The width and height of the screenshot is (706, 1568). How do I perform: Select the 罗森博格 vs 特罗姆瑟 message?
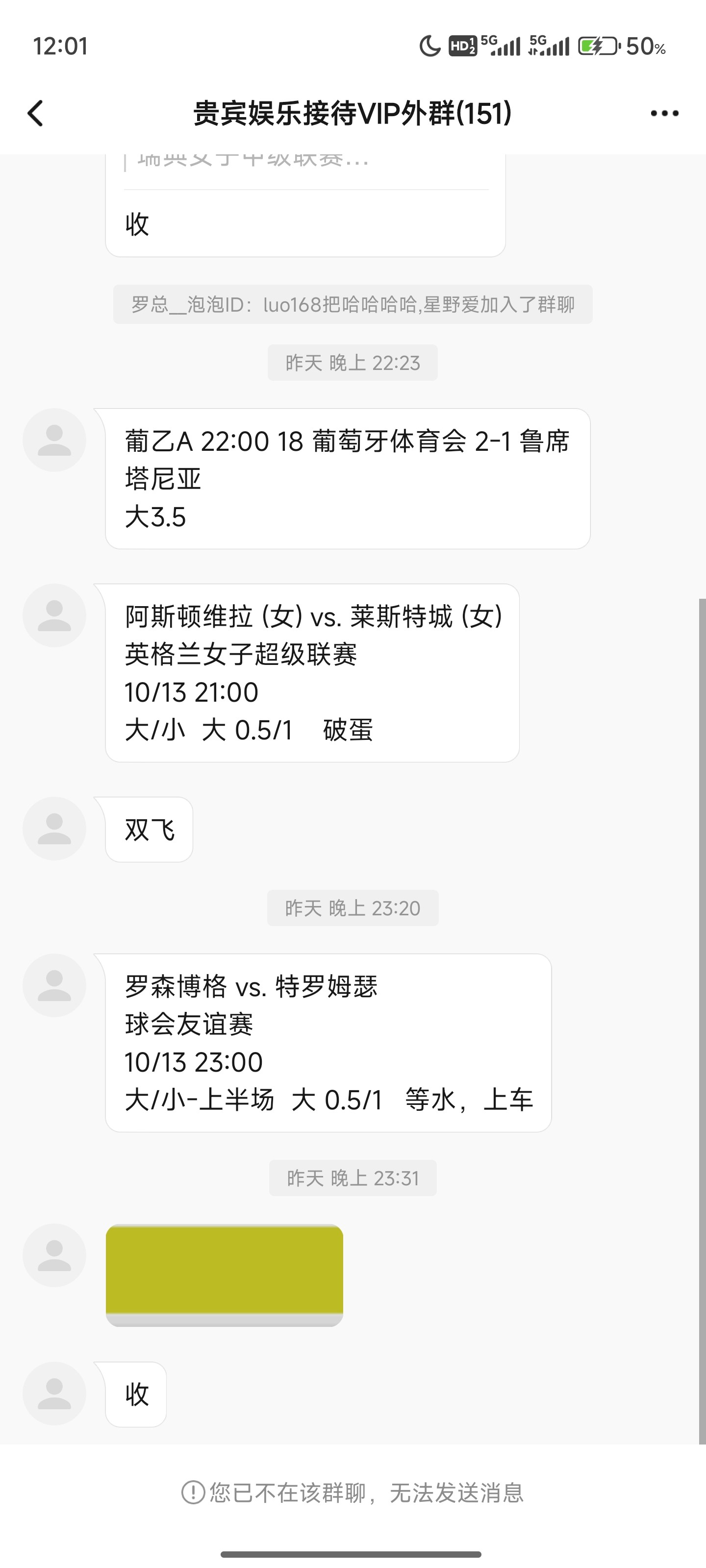[329, 1042]
